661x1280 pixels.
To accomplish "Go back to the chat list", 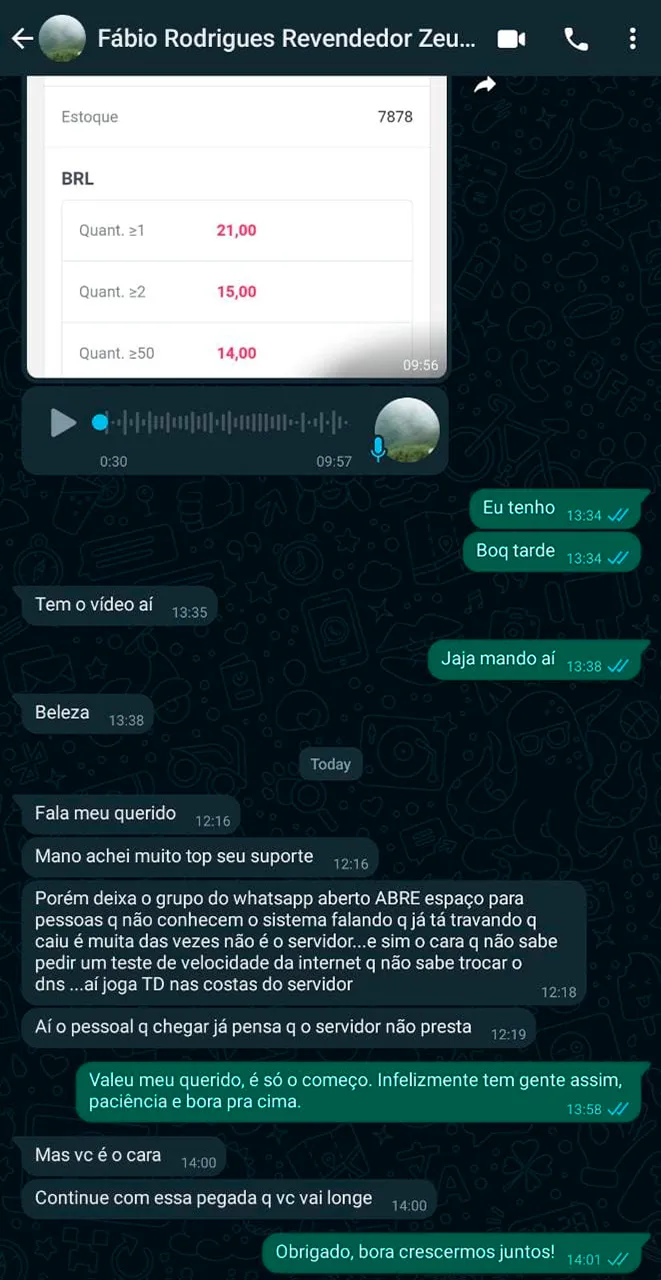I will tap(22, 39).
